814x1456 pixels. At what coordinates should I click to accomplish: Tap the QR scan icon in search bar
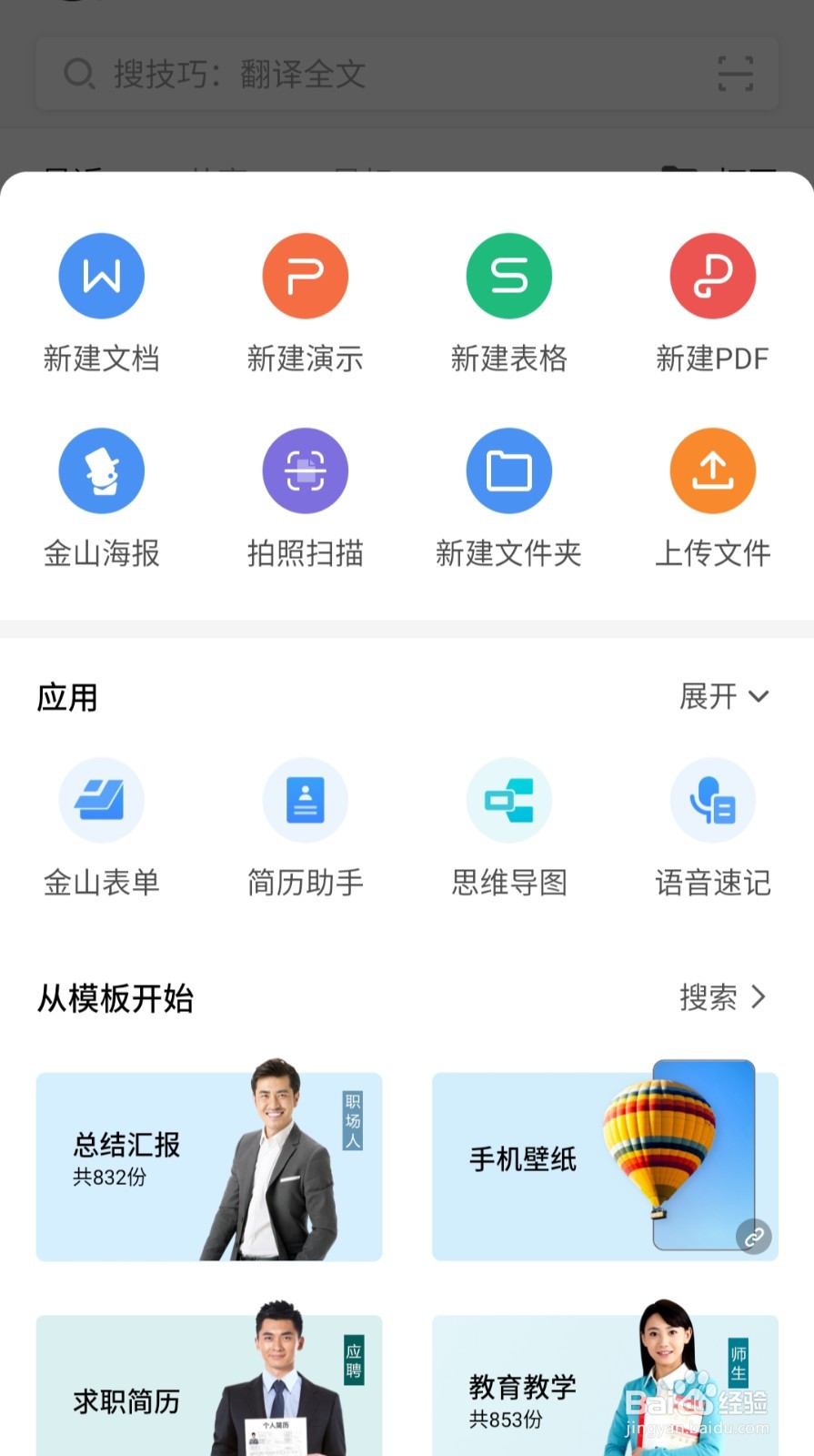[735, 73]
